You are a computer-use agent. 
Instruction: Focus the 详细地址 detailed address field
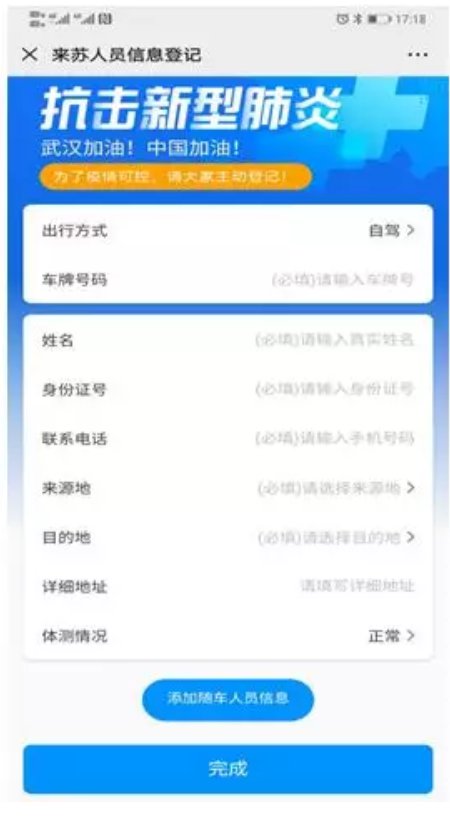[228, 586]
